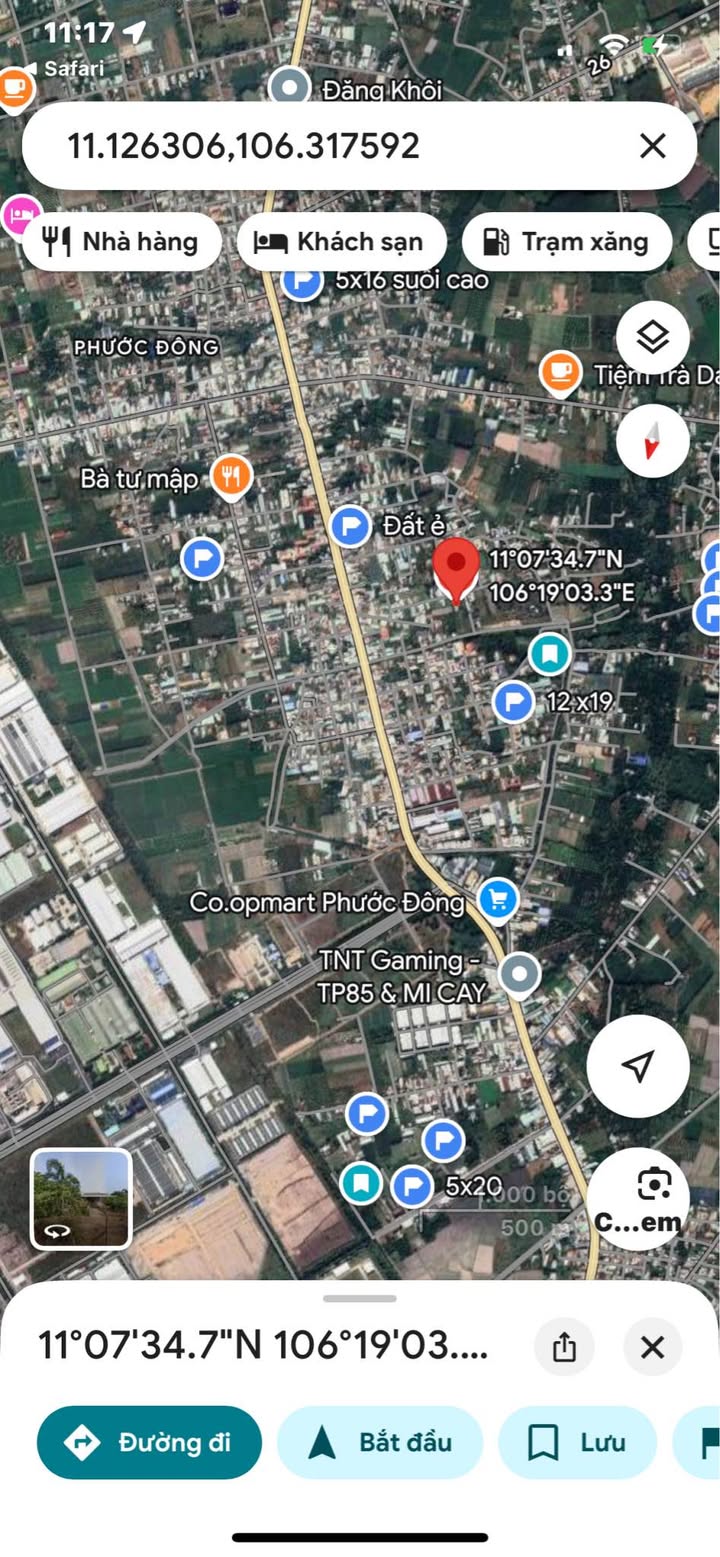
Task: Save this place with Lưu
Action: click(x=578, y=1442)
